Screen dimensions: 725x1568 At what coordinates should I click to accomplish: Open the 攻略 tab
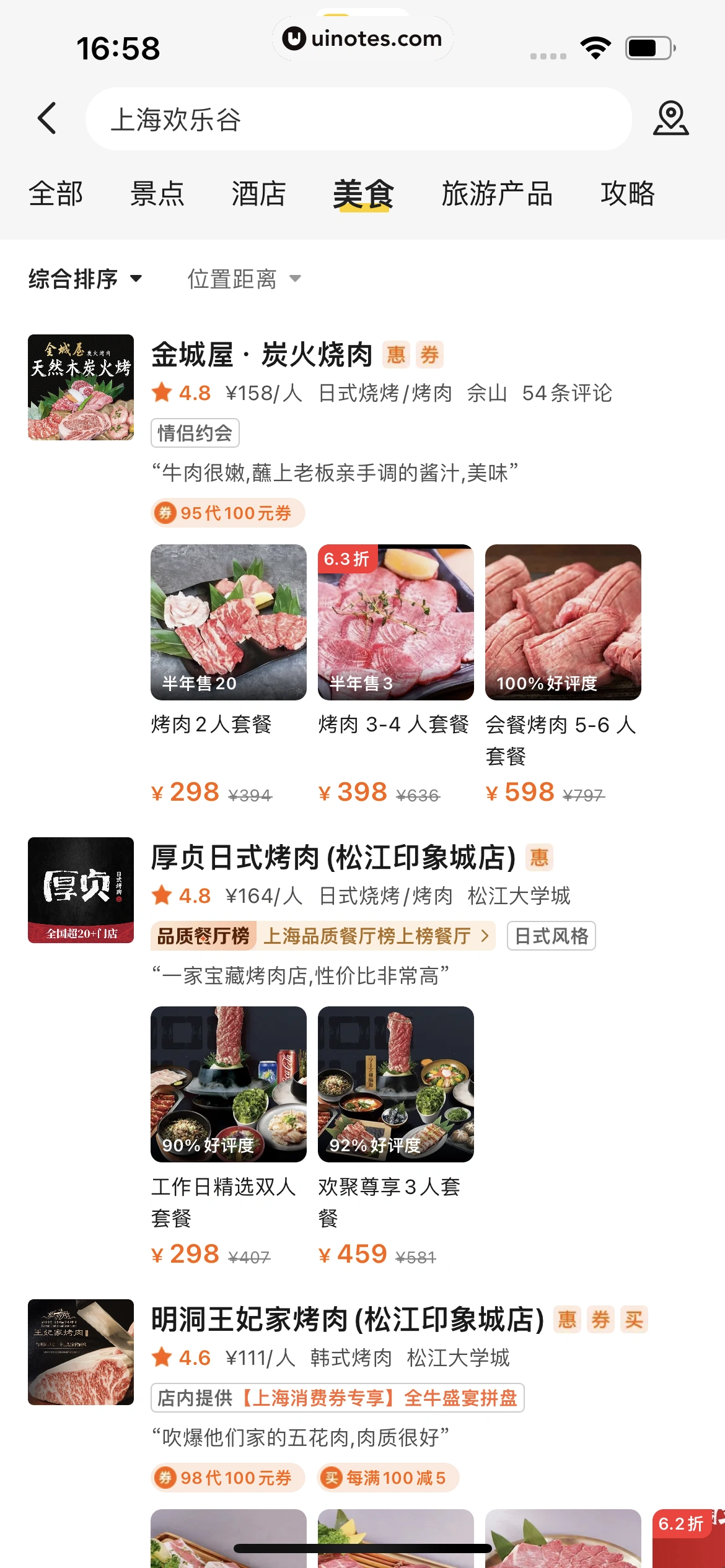tap(627, 194)
